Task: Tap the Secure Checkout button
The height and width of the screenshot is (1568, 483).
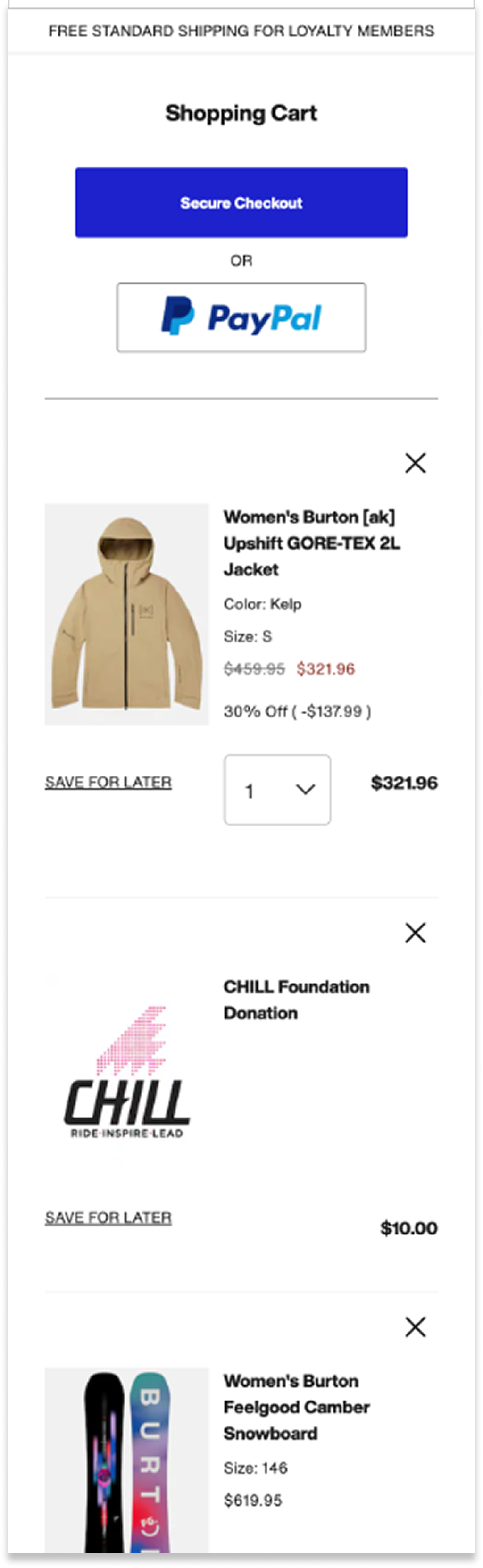Action: 241,202
